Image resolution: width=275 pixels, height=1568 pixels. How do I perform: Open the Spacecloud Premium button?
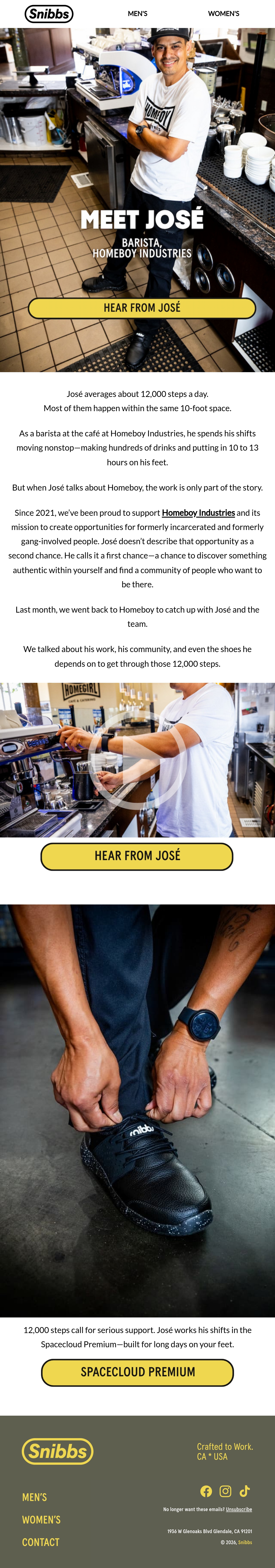[x=137, y=1372]
